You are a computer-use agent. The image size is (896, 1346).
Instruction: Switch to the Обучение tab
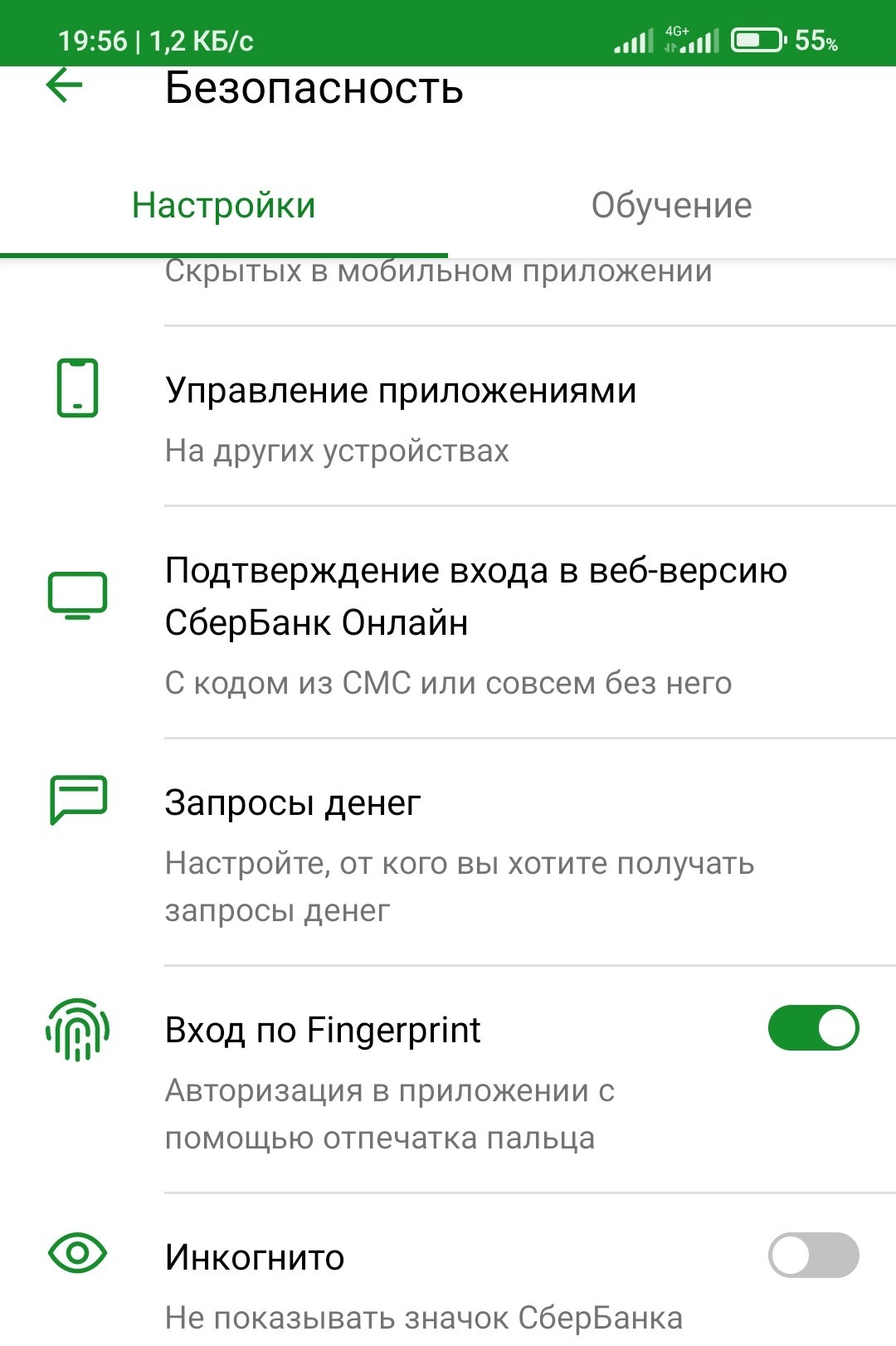672,206
